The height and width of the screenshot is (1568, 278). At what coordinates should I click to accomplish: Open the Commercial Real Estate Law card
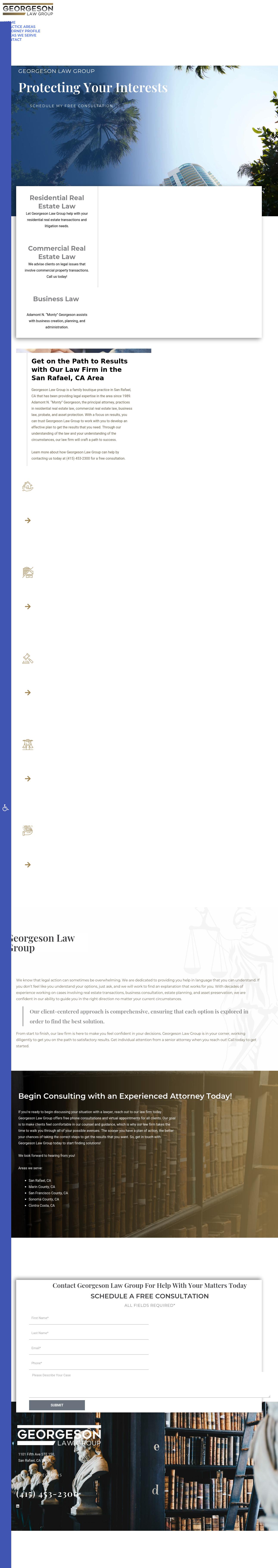tap(57, 253)
